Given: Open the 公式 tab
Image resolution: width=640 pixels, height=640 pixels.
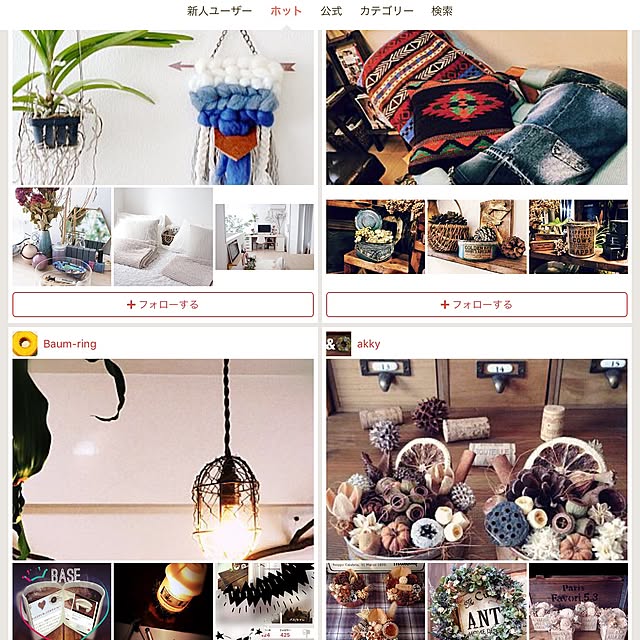Looking at the screenshot, I should [331, 11].
